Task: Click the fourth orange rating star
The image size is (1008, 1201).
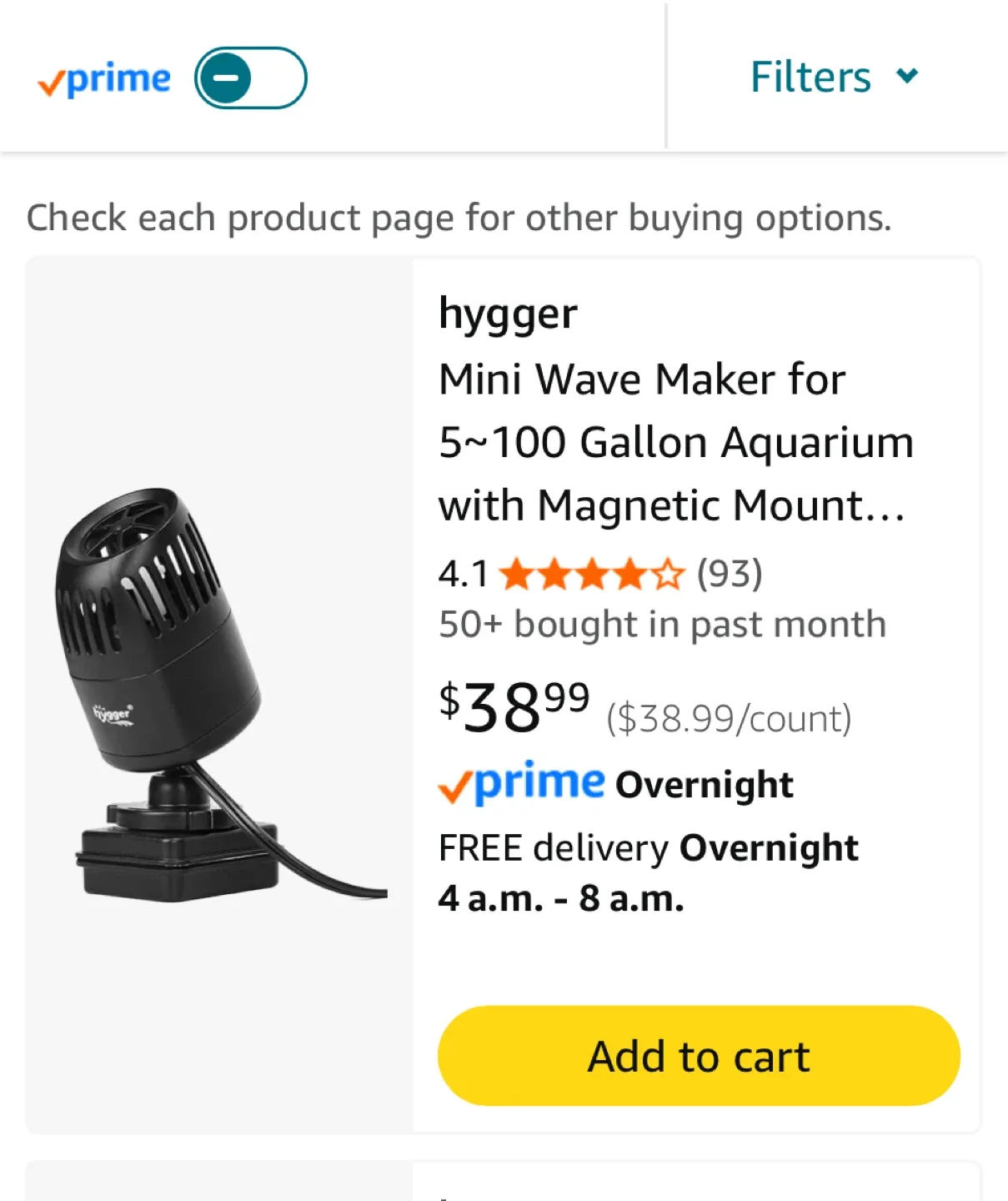Action: click(x=630, y=574)
